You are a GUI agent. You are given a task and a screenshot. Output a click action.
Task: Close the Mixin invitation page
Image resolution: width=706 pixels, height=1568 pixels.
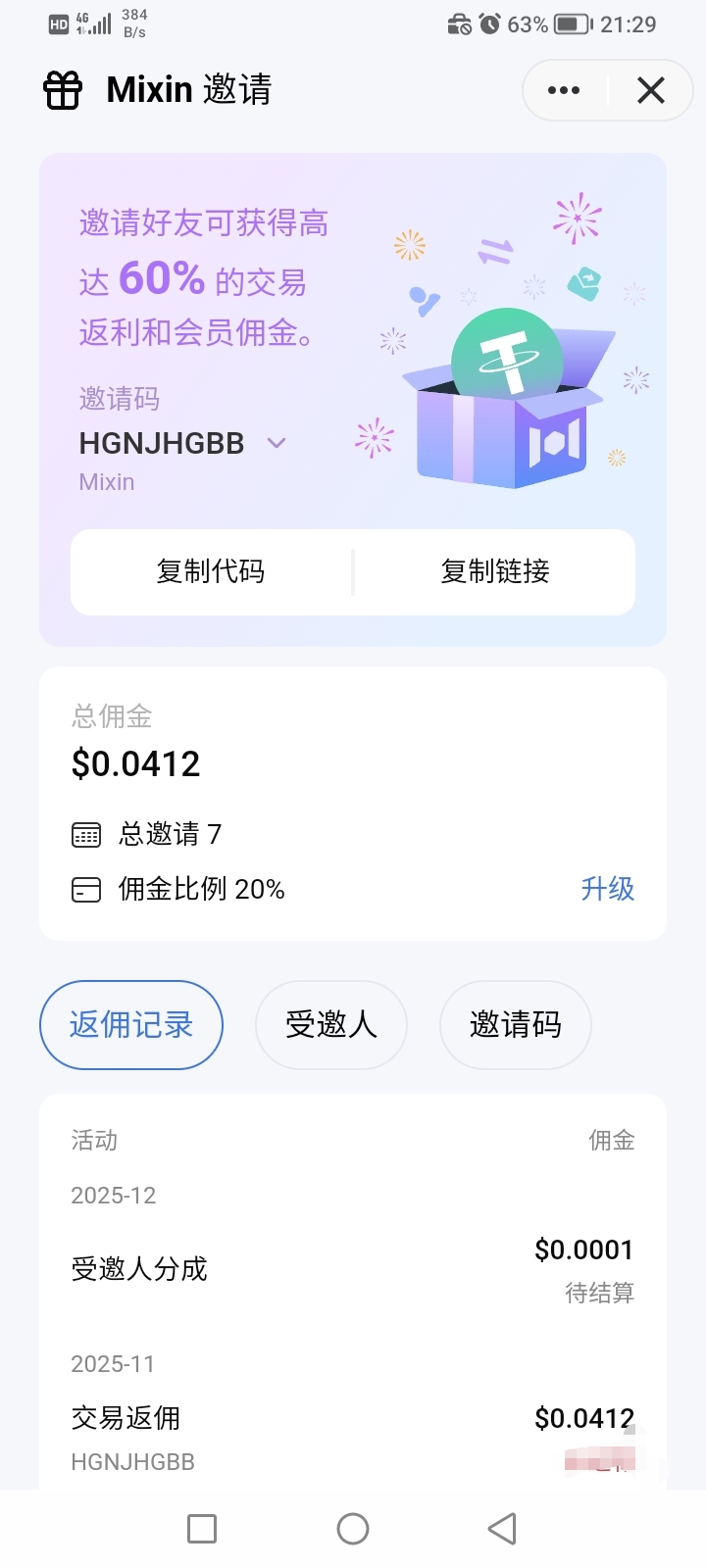point(651,90)
